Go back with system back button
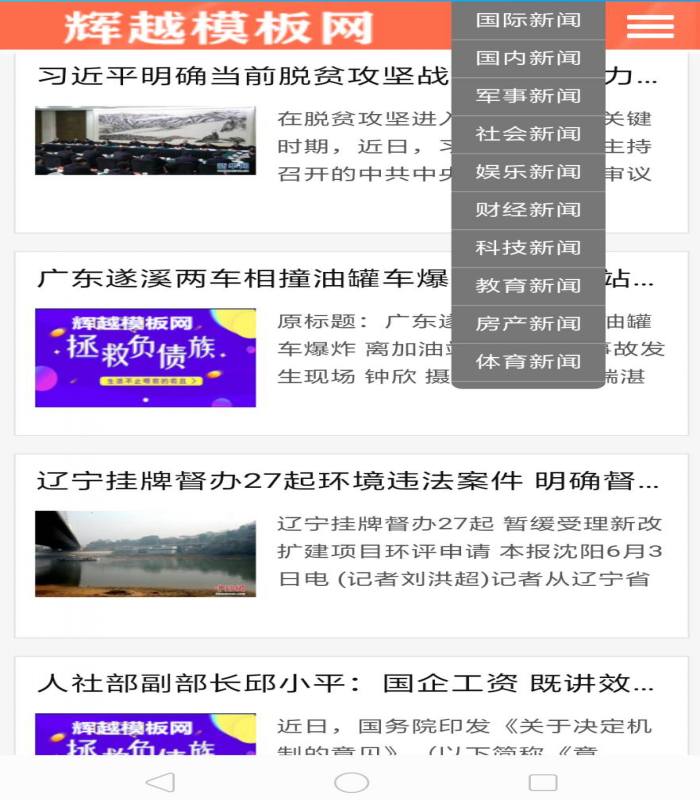This screenshot has width=700, height=800. pyautogui.click(x=160, y=782)
